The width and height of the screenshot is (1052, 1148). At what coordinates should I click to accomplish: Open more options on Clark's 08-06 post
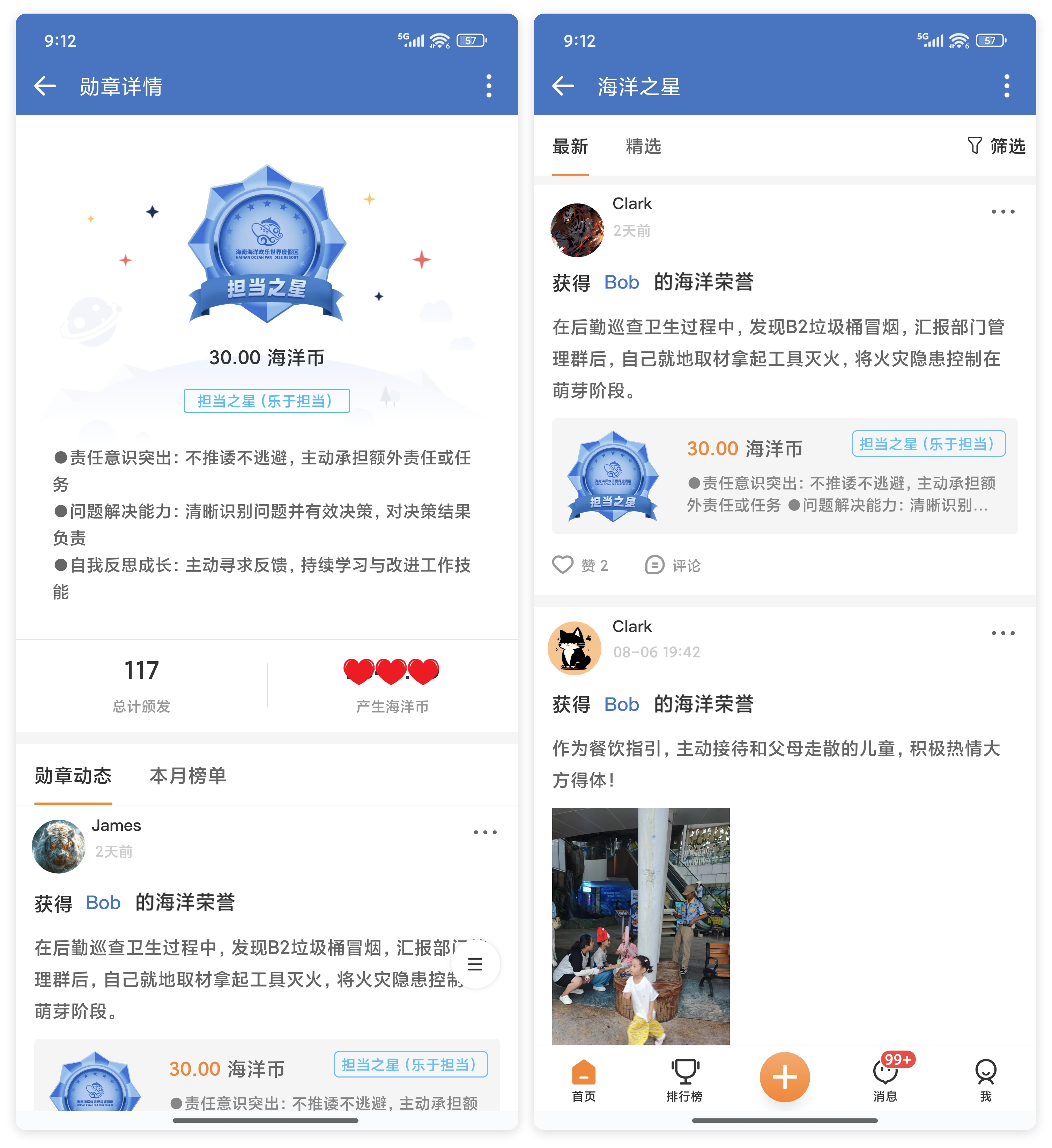click(1002, 633)
